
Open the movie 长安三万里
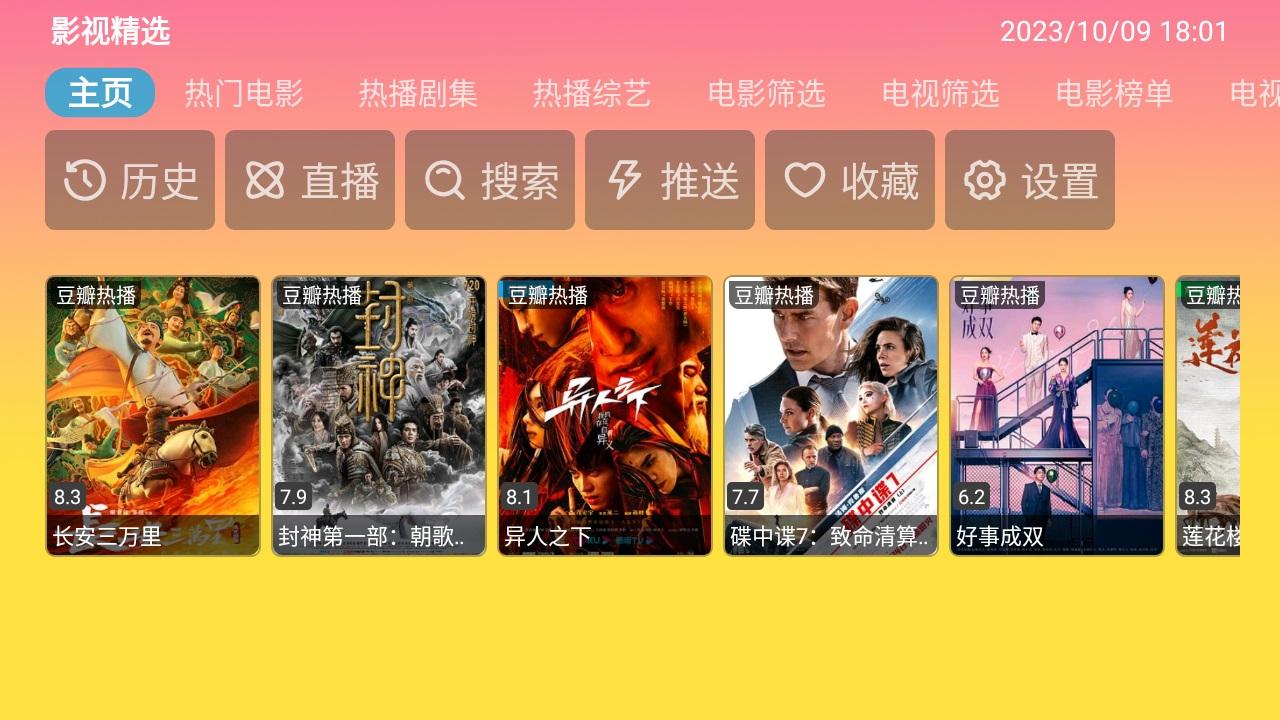[153, 415]
